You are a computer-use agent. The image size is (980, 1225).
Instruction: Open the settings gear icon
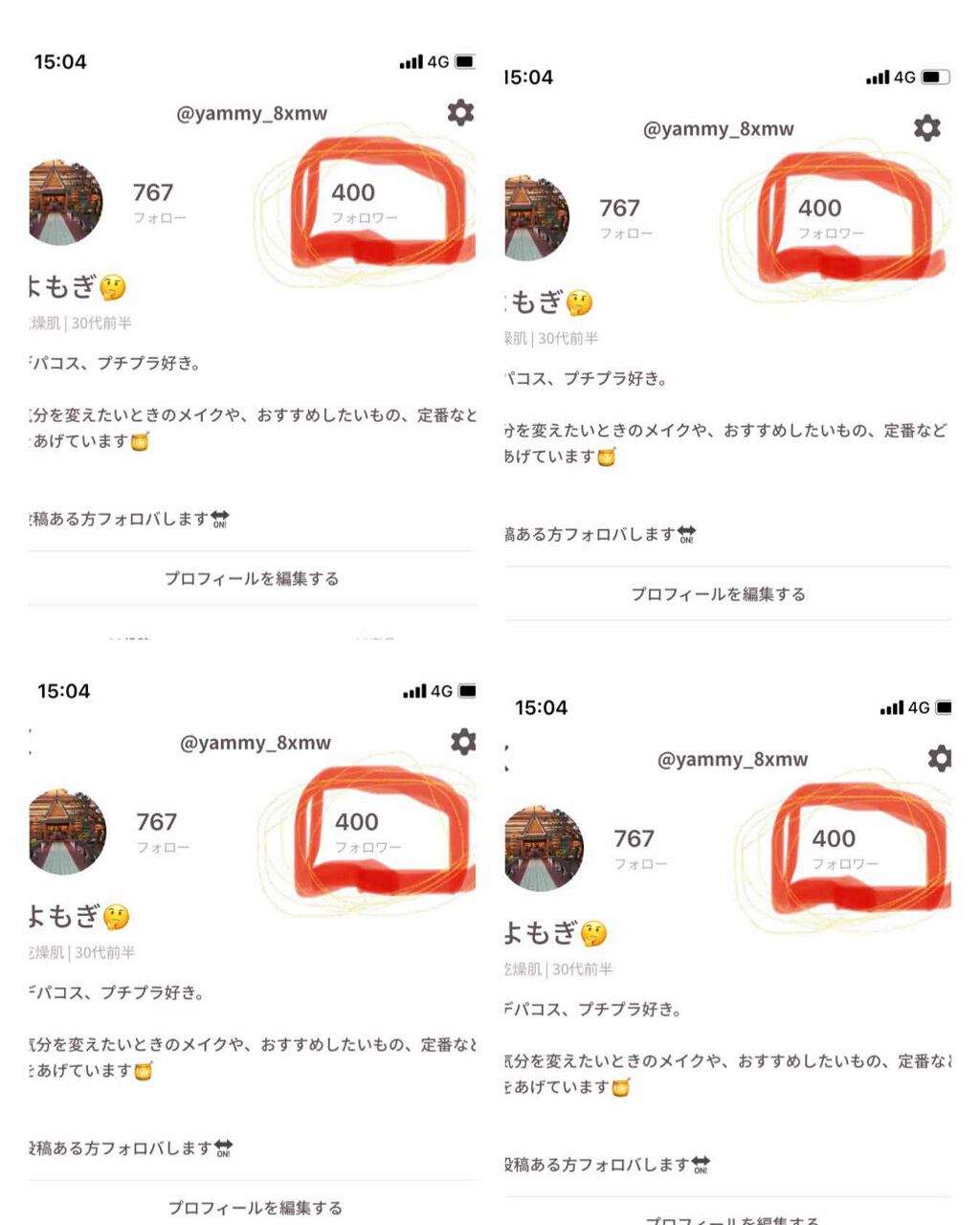coord(462,112)
